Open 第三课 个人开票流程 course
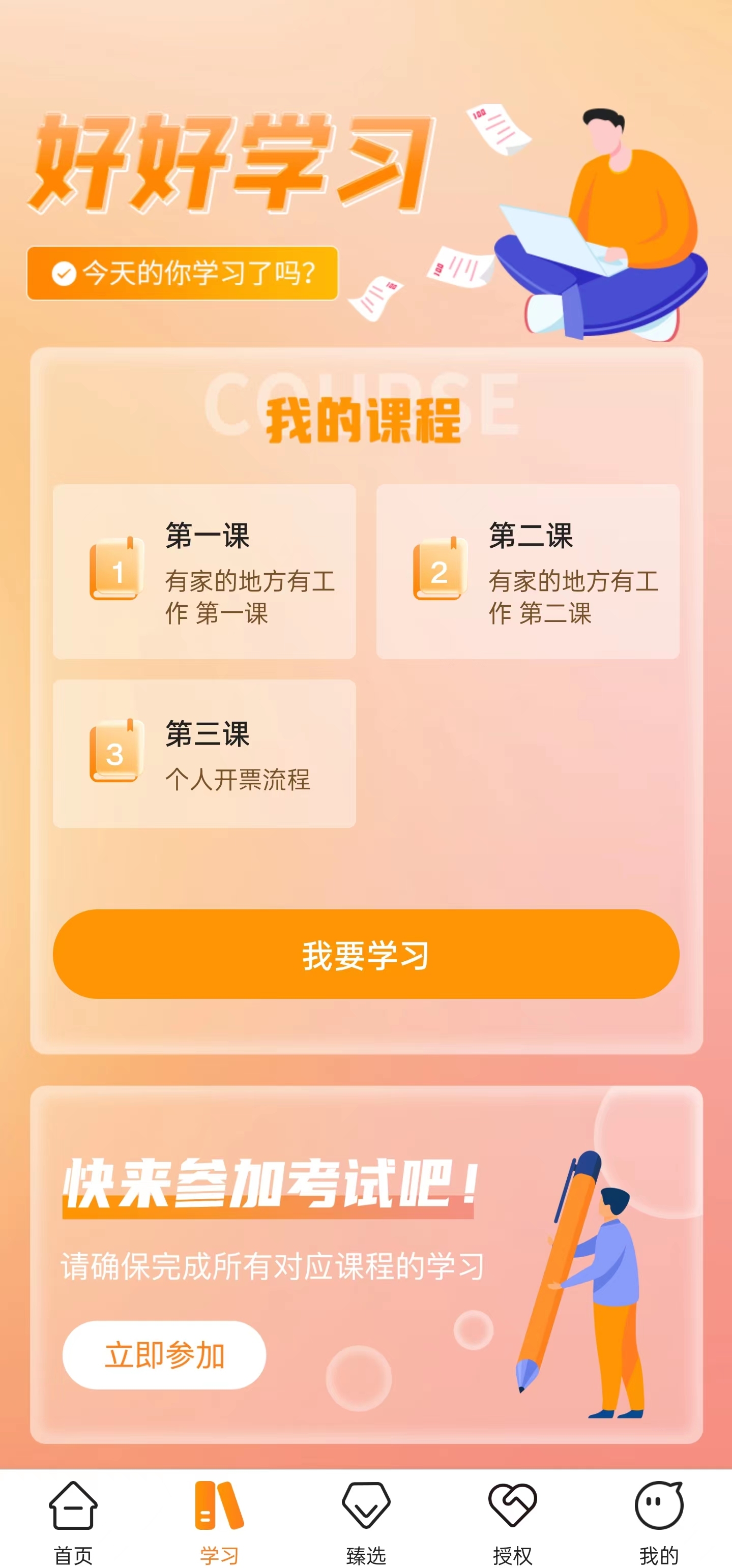732x1568 pixels. (x=204, y=754)
